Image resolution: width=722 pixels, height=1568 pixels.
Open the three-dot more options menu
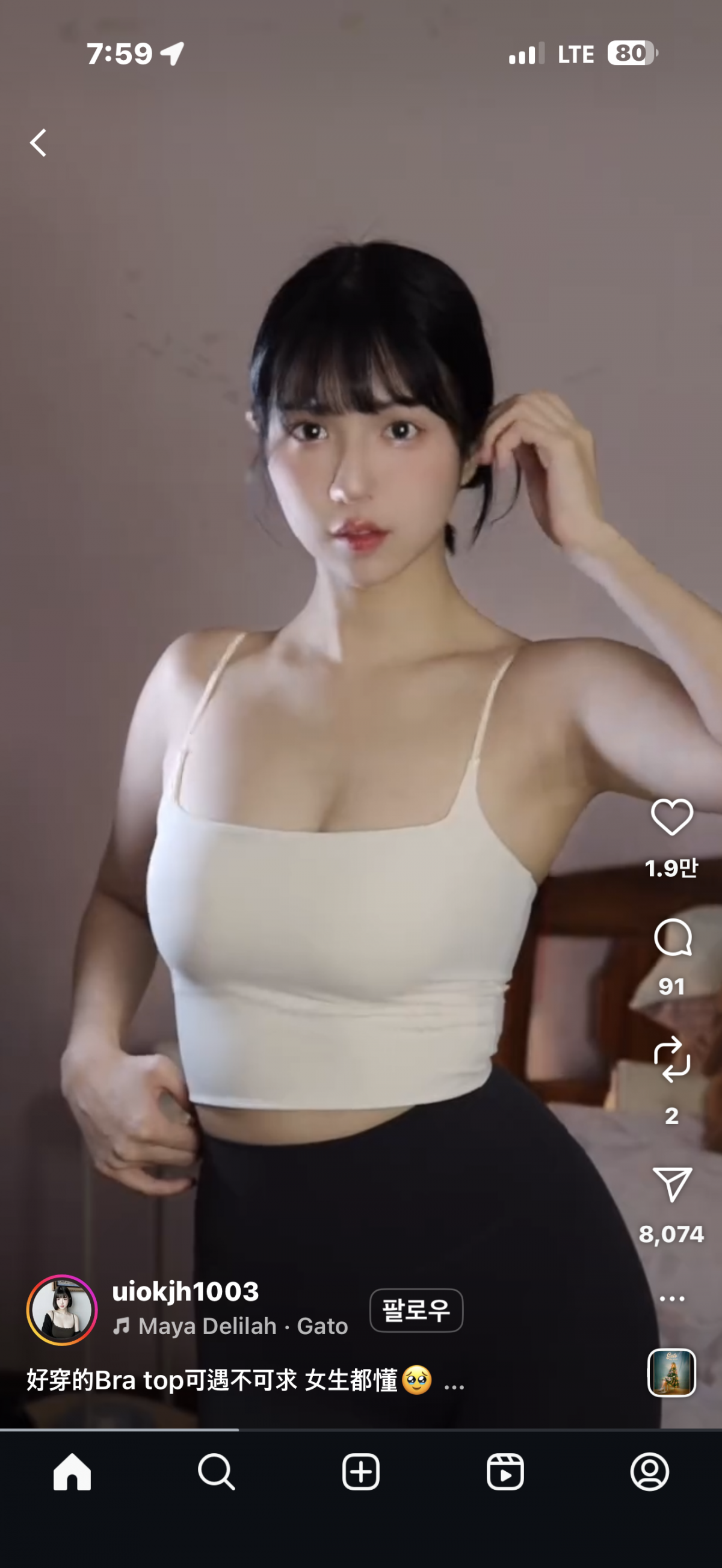(671, 1299)
